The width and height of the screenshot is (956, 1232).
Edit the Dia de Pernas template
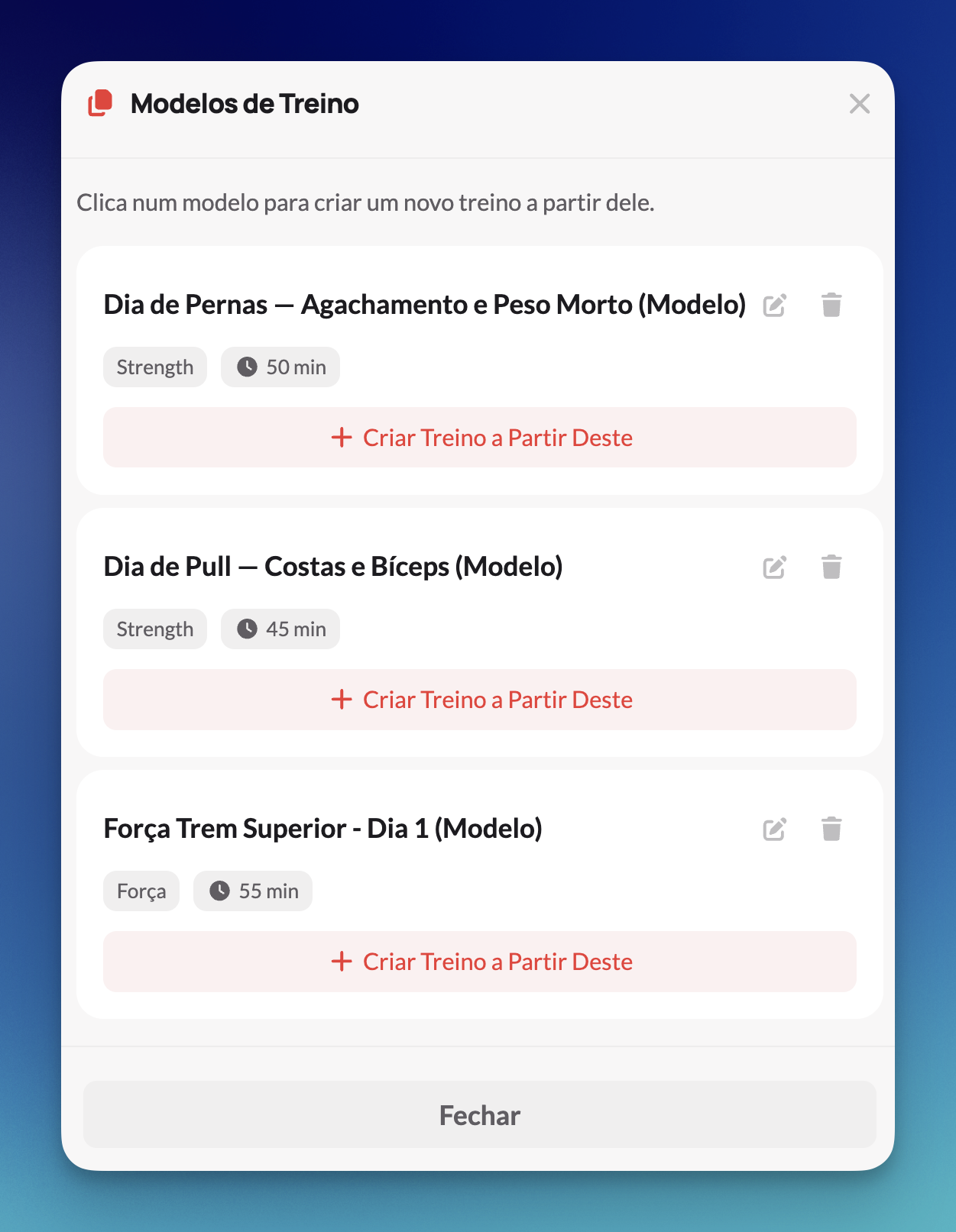[774, 306]
